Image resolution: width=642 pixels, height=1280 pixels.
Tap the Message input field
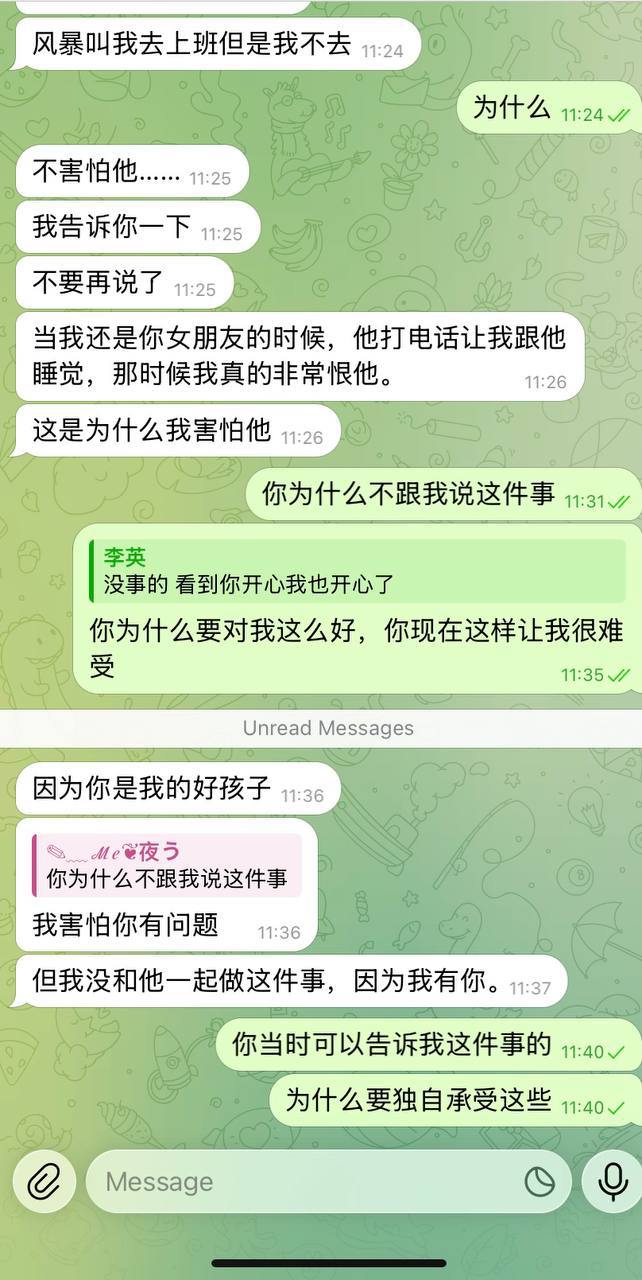click(300, 1182)
